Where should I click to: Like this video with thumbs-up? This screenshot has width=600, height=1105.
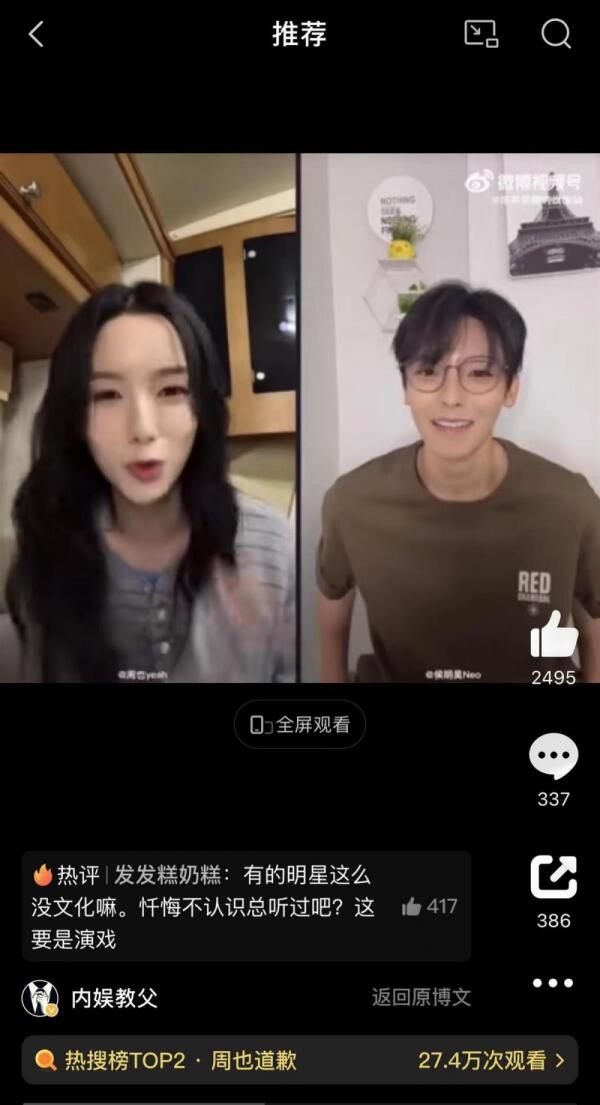(553, 633)
